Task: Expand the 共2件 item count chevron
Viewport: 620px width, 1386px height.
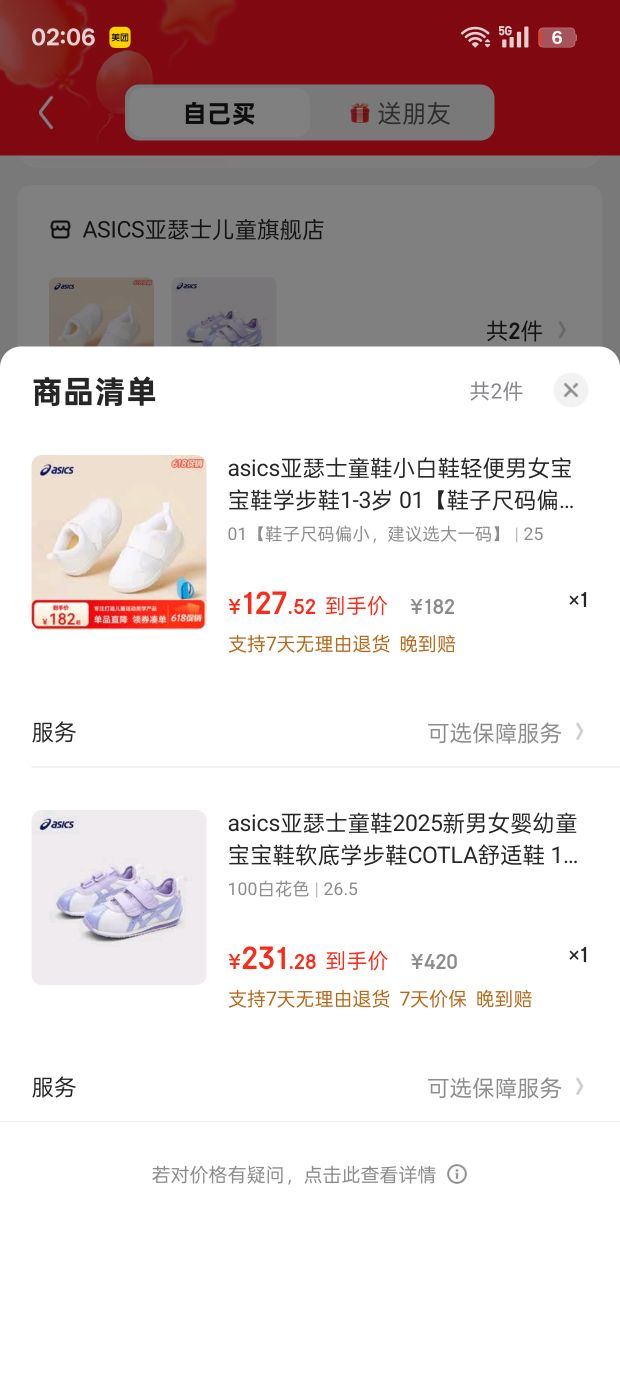Action: pos(527,330)
